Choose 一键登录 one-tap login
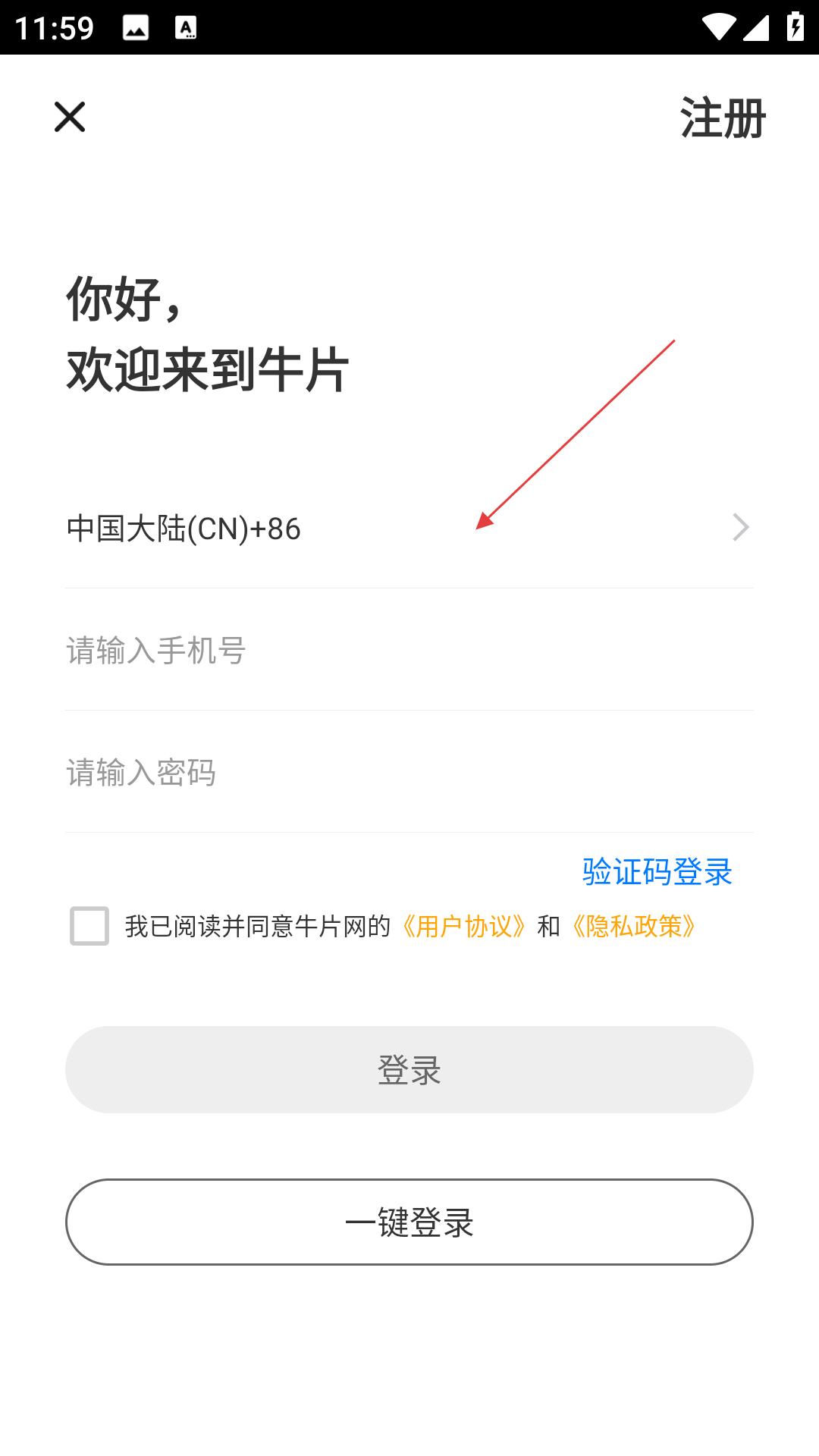 [x=409, y=1222]
